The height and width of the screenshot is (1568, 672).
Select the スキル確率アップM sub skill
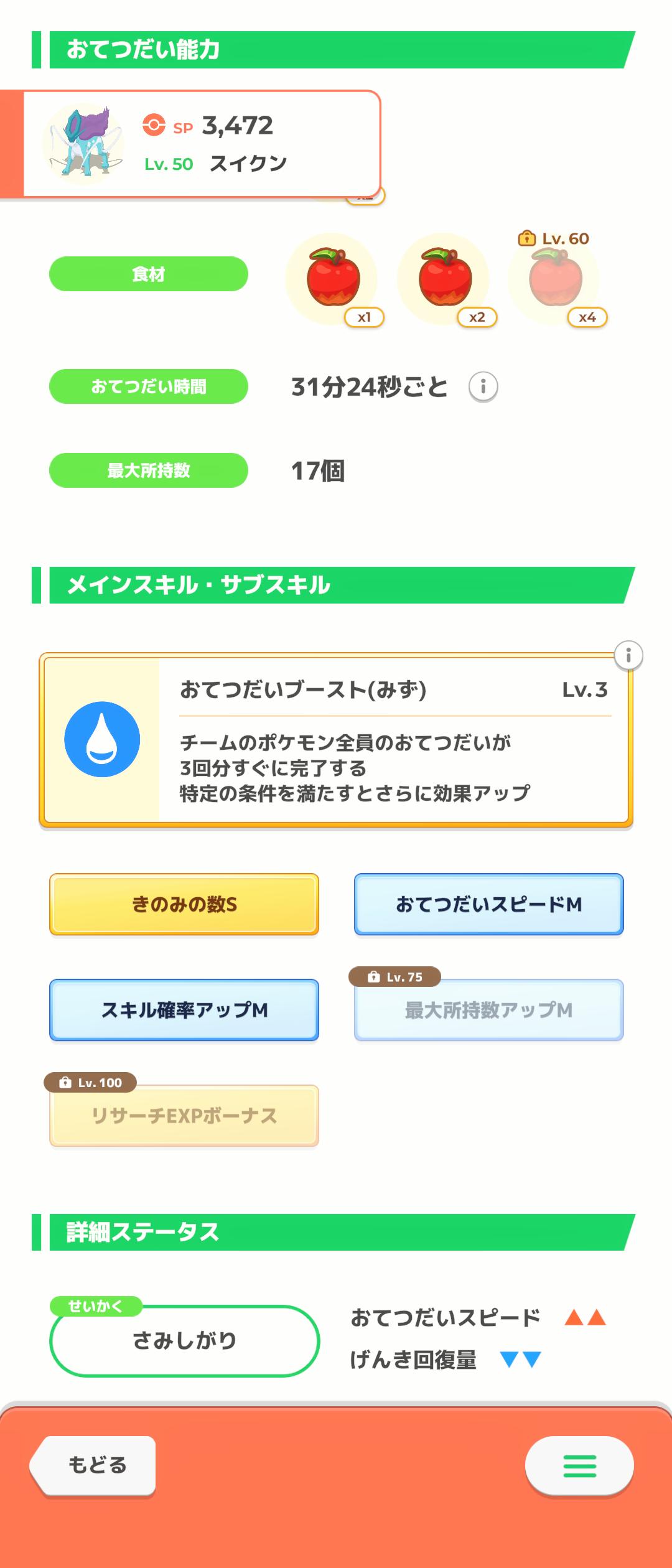[184, 1010]
